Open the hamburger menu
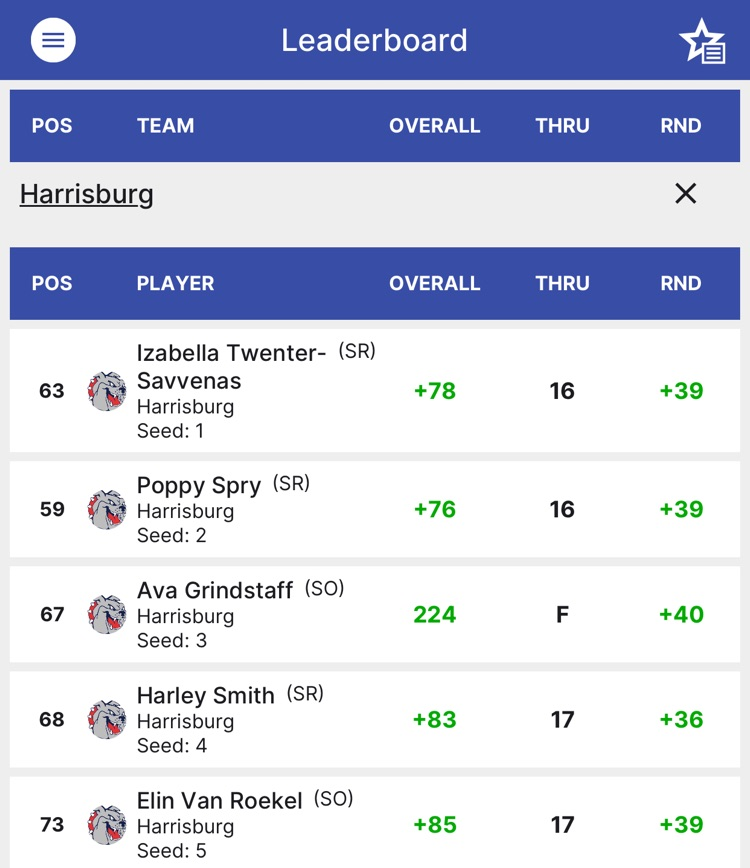This screenshot has width=750, height=868. click(x=53, y=40)
